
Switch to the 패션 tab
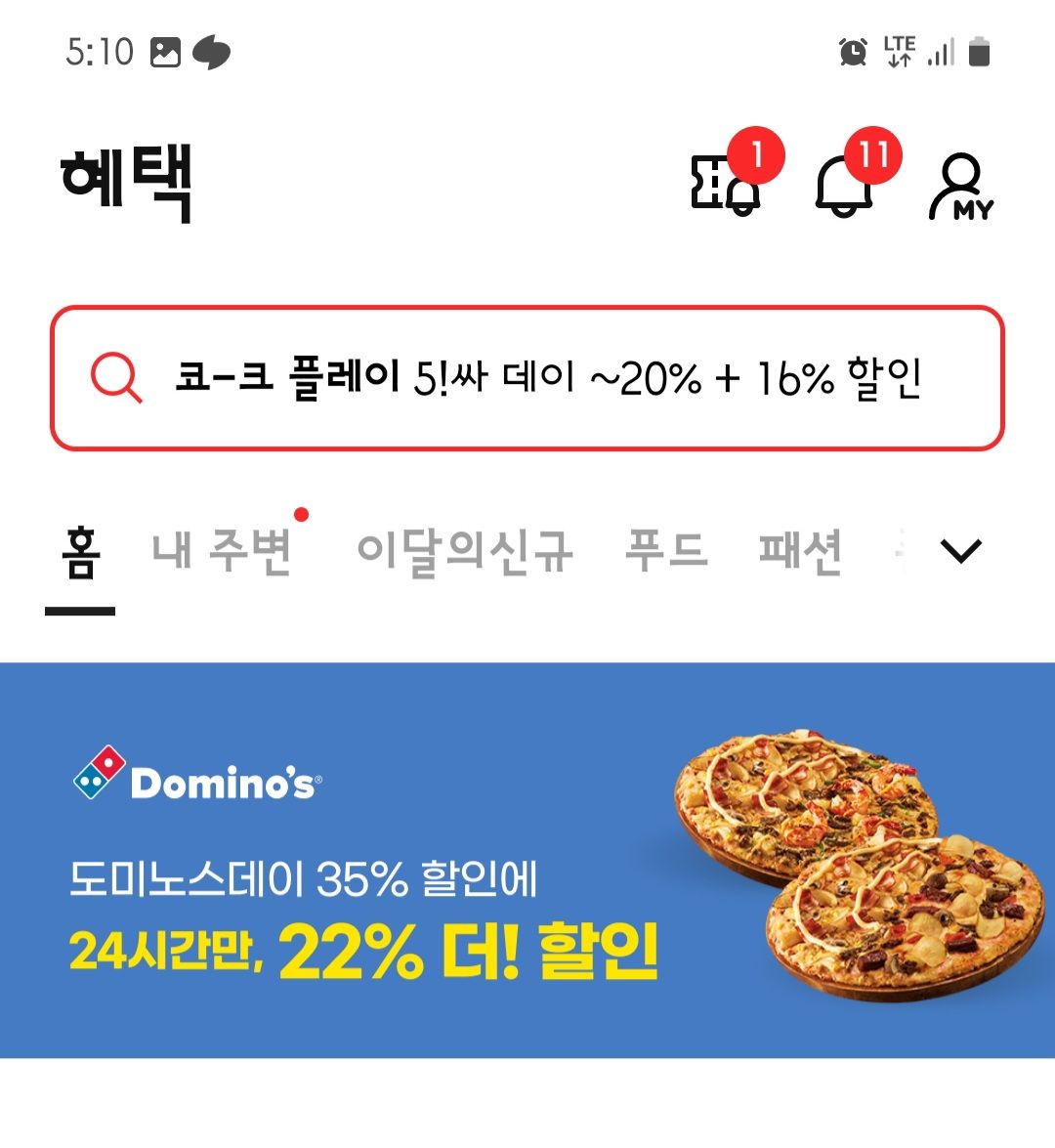(x=801, y=549)
